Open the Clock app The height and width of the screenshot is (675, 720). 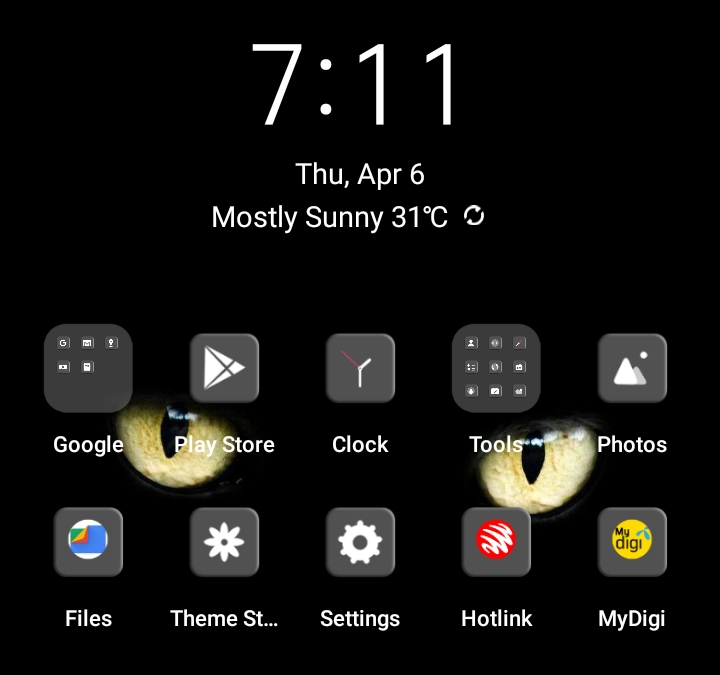(360, 368)
